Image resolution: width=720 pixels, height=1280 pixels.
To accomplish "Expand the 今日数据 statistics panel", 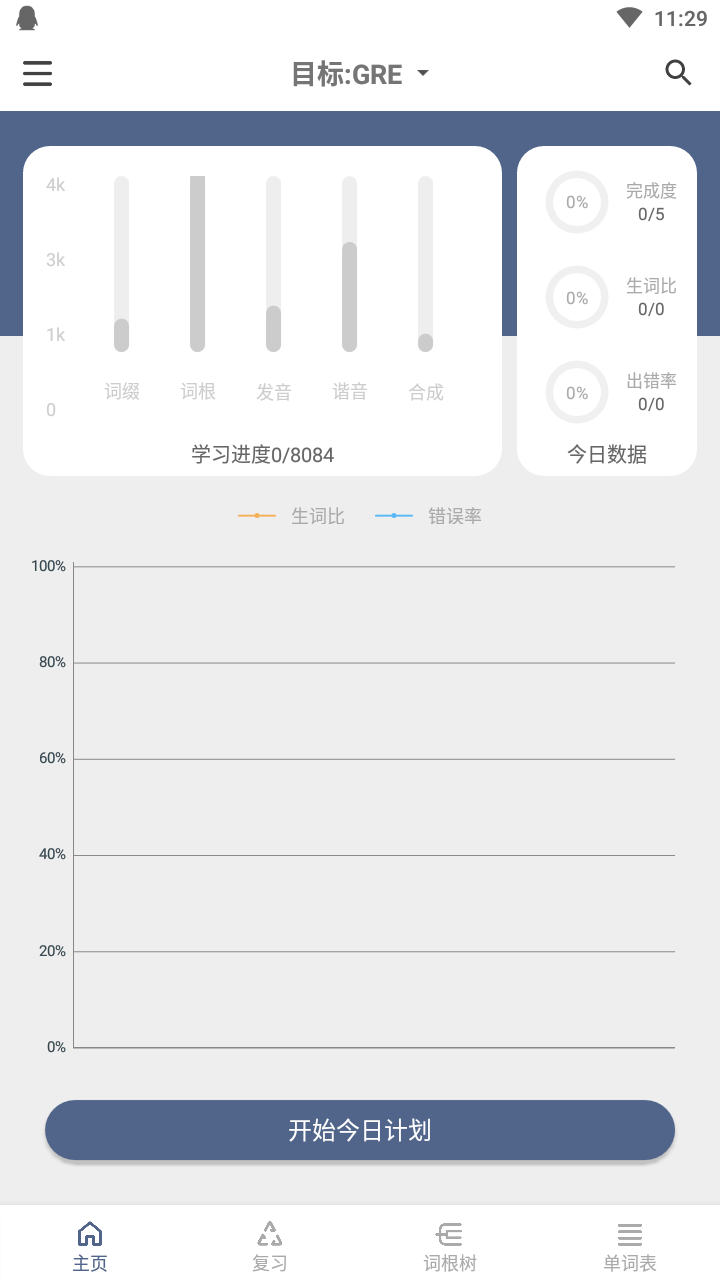I will click(607, 454).
